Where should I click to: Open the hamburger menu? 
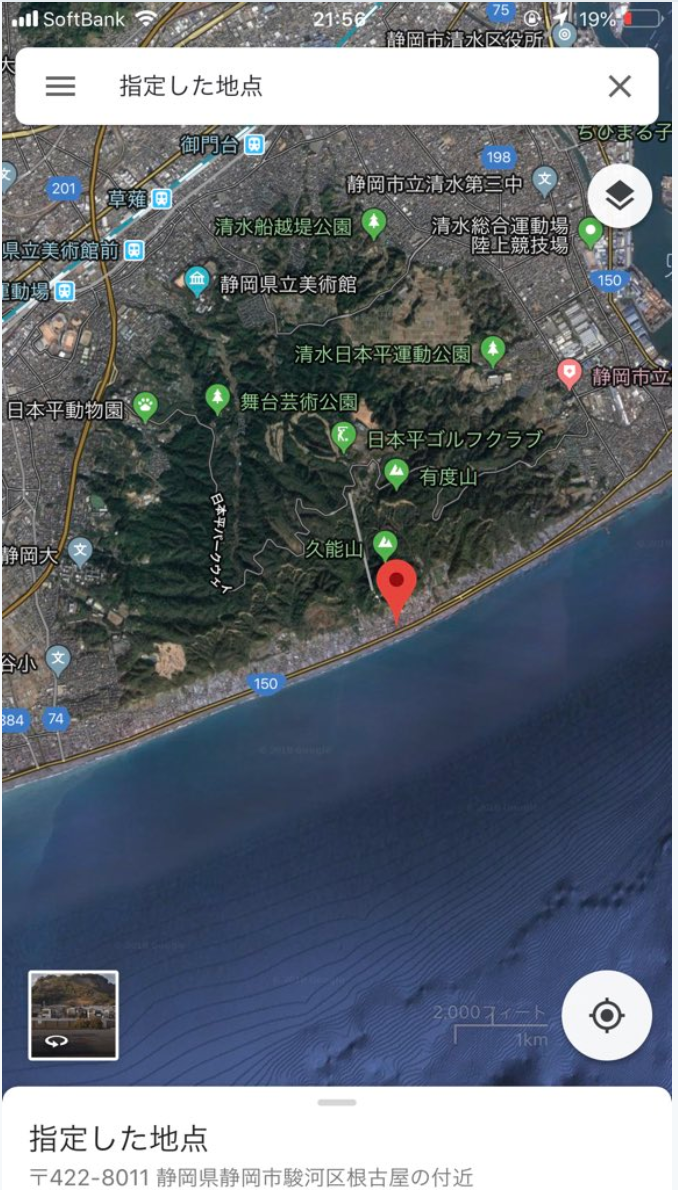pos(60,86)
